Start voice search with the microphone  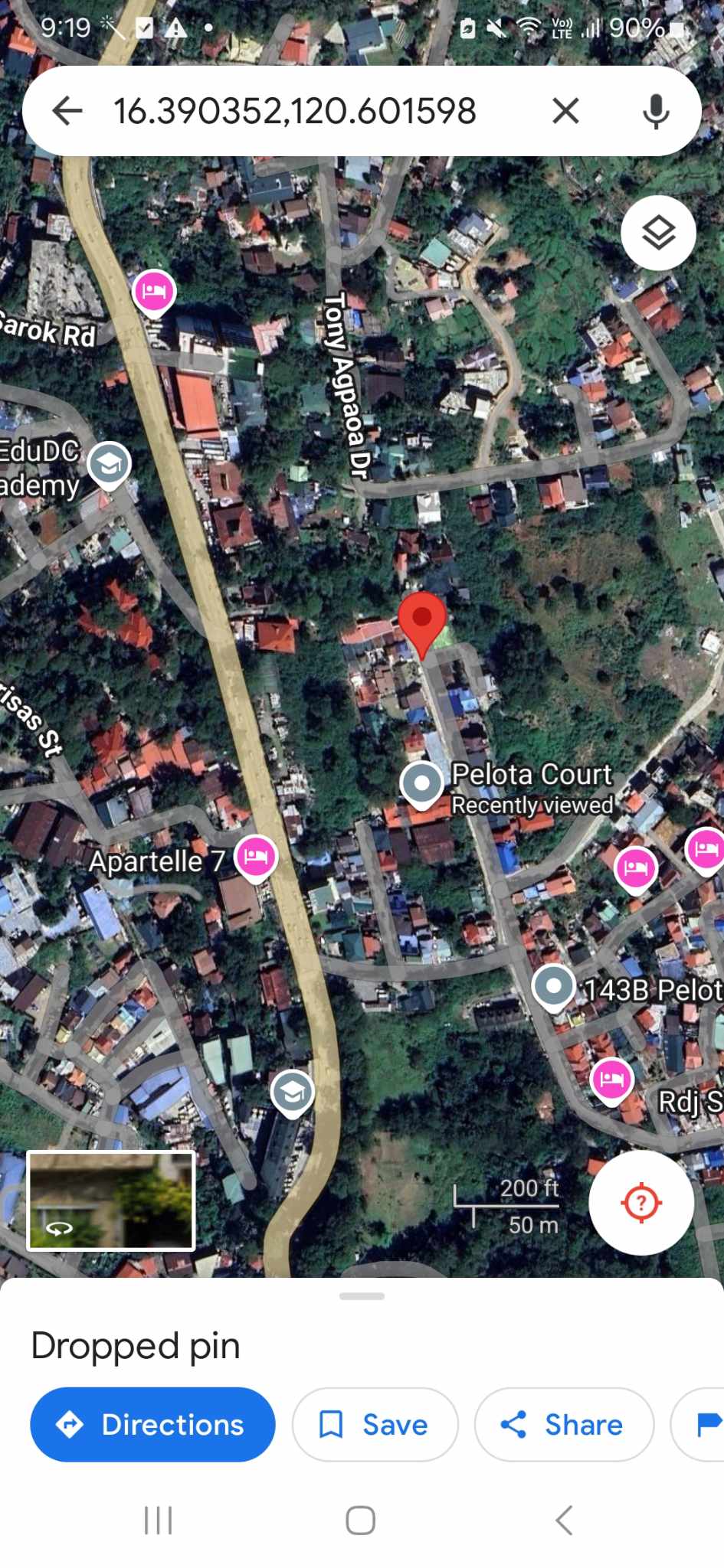click(656, 111)
